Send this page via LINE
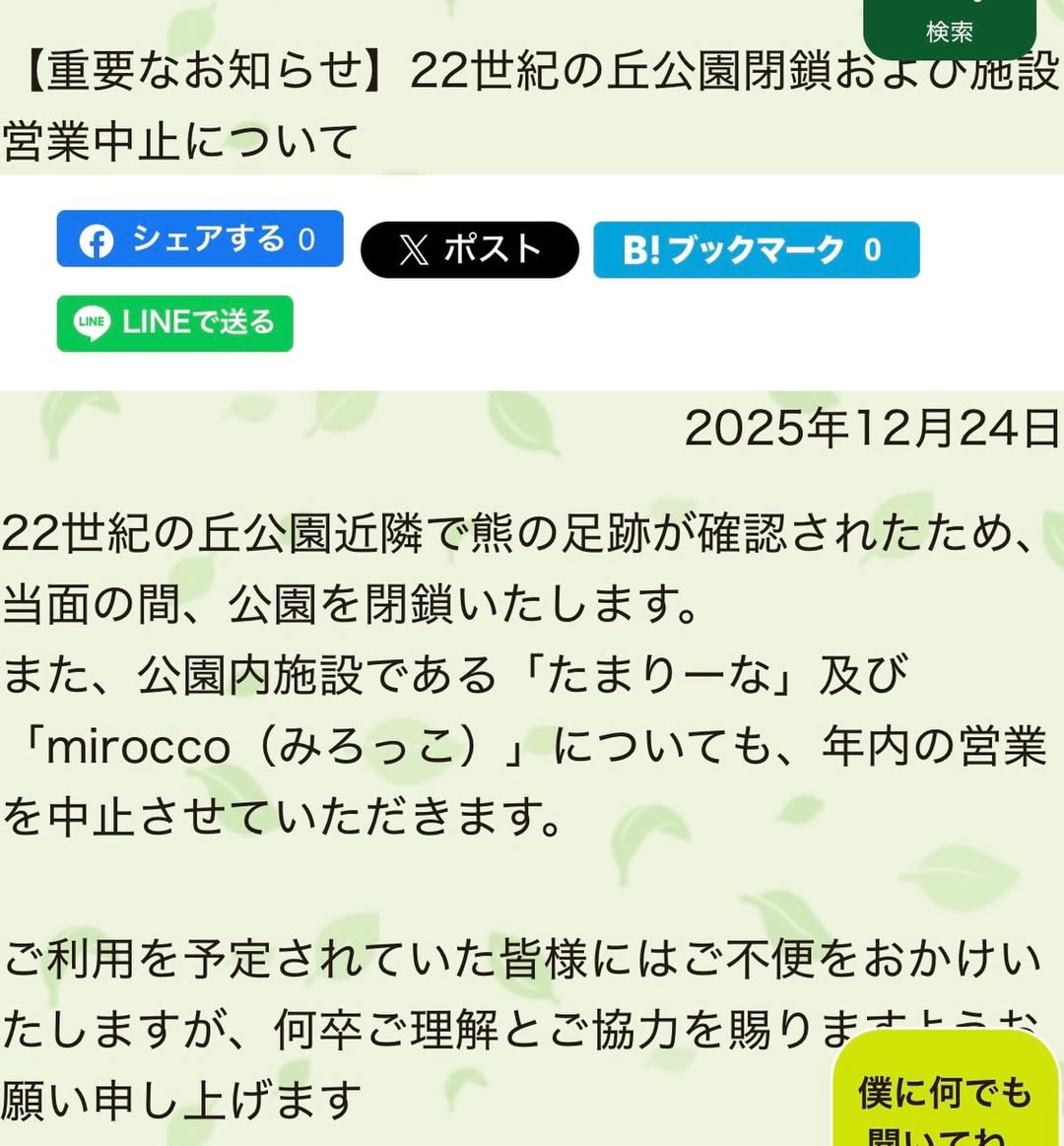 tap(175, 323)
